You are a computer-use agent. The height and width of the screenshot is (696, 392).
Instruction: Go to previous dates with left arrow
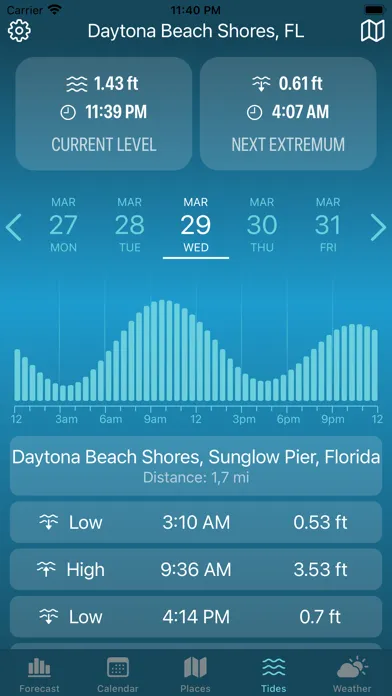13,227
